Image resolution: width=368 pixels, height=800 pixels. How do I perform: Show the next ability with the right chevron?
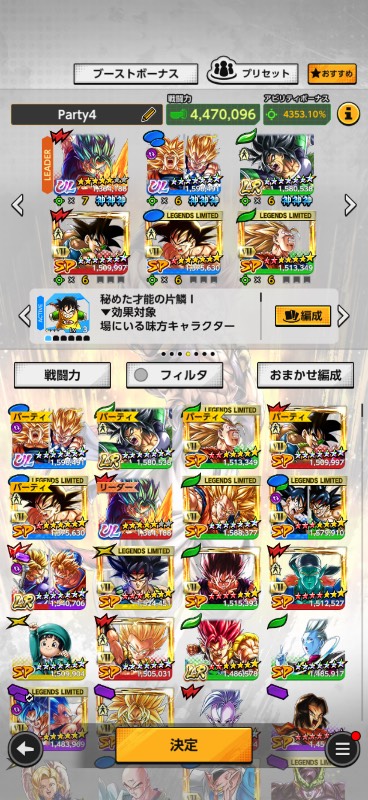tap(344, 316)
